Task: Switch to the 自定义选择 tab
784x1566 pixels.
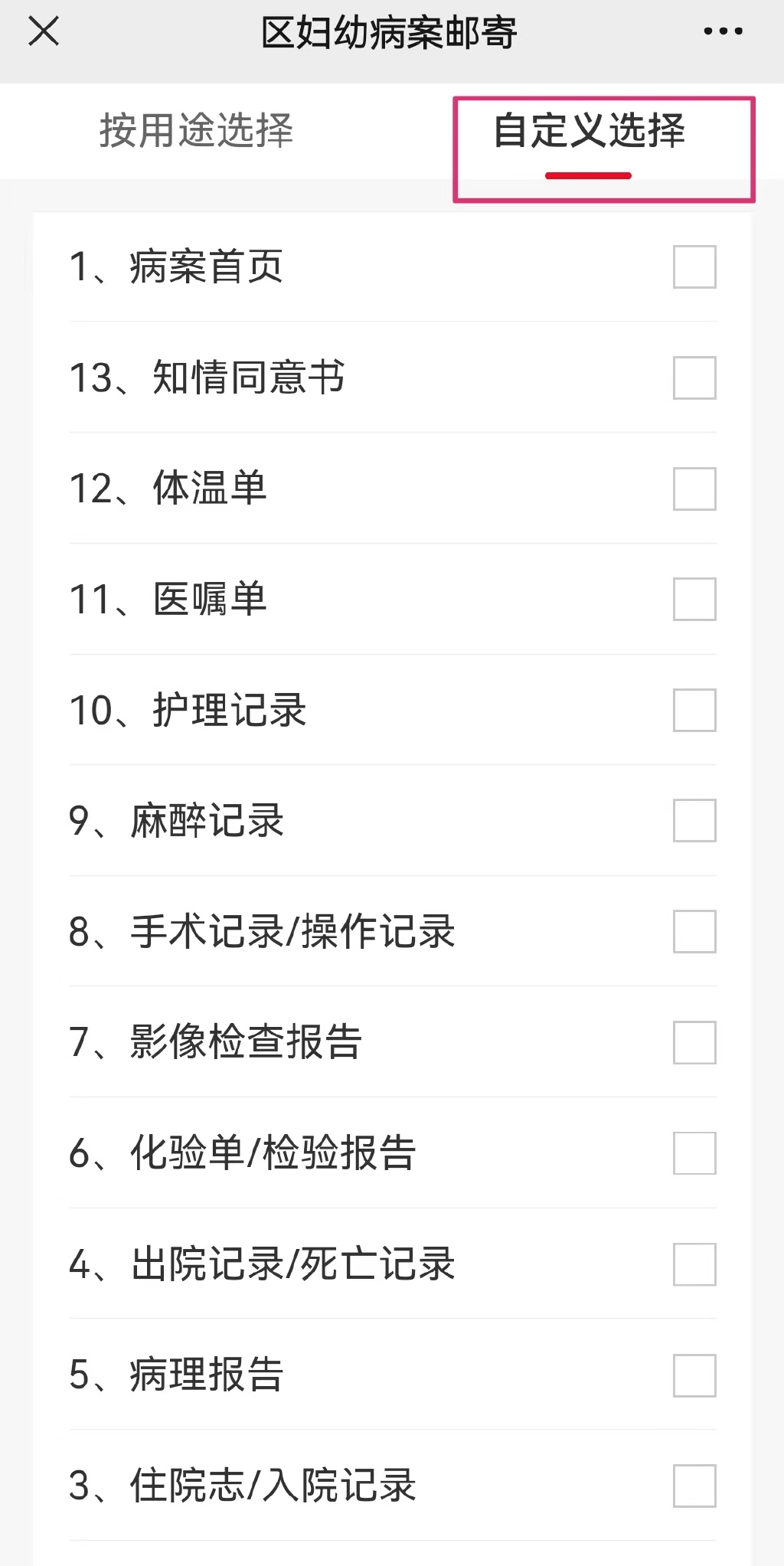Action: 590,130
